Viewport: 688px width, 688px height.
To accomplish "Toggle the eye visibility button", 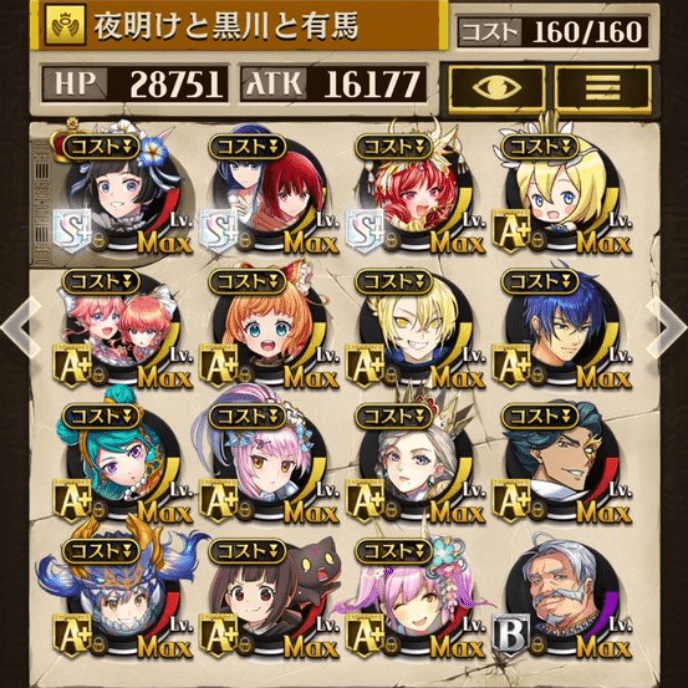I will 496,87.
